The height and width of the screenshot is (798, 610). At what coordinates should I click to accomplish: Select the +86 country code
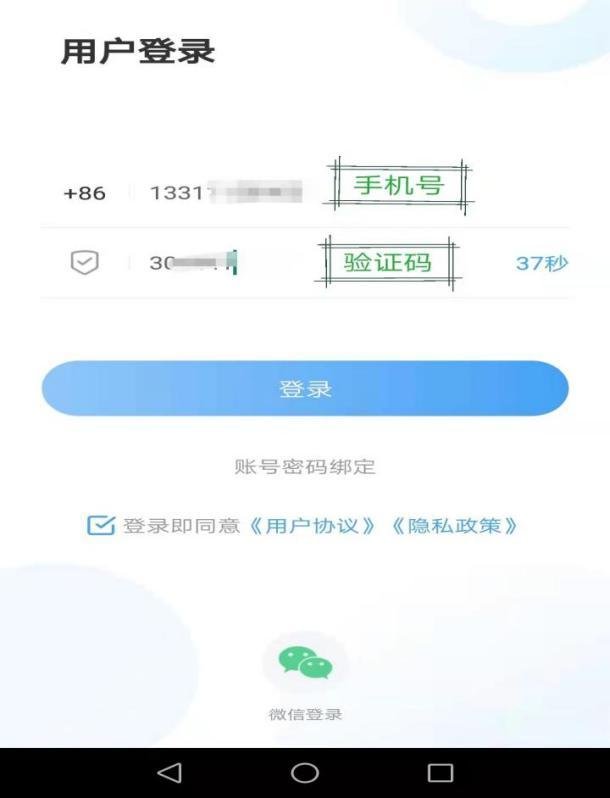tap(84, 193)
